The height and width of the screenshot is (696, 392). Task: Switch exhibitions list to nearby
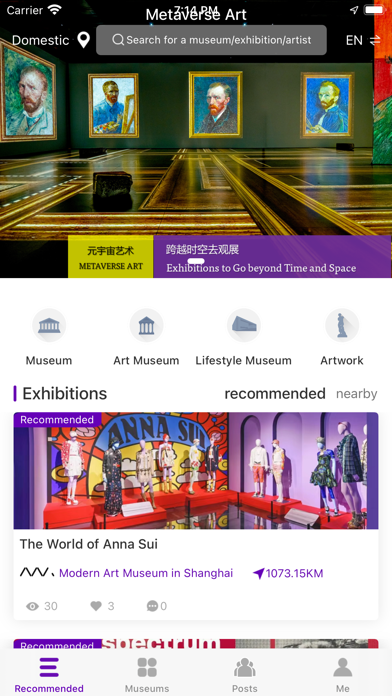[x=356, y=394]
